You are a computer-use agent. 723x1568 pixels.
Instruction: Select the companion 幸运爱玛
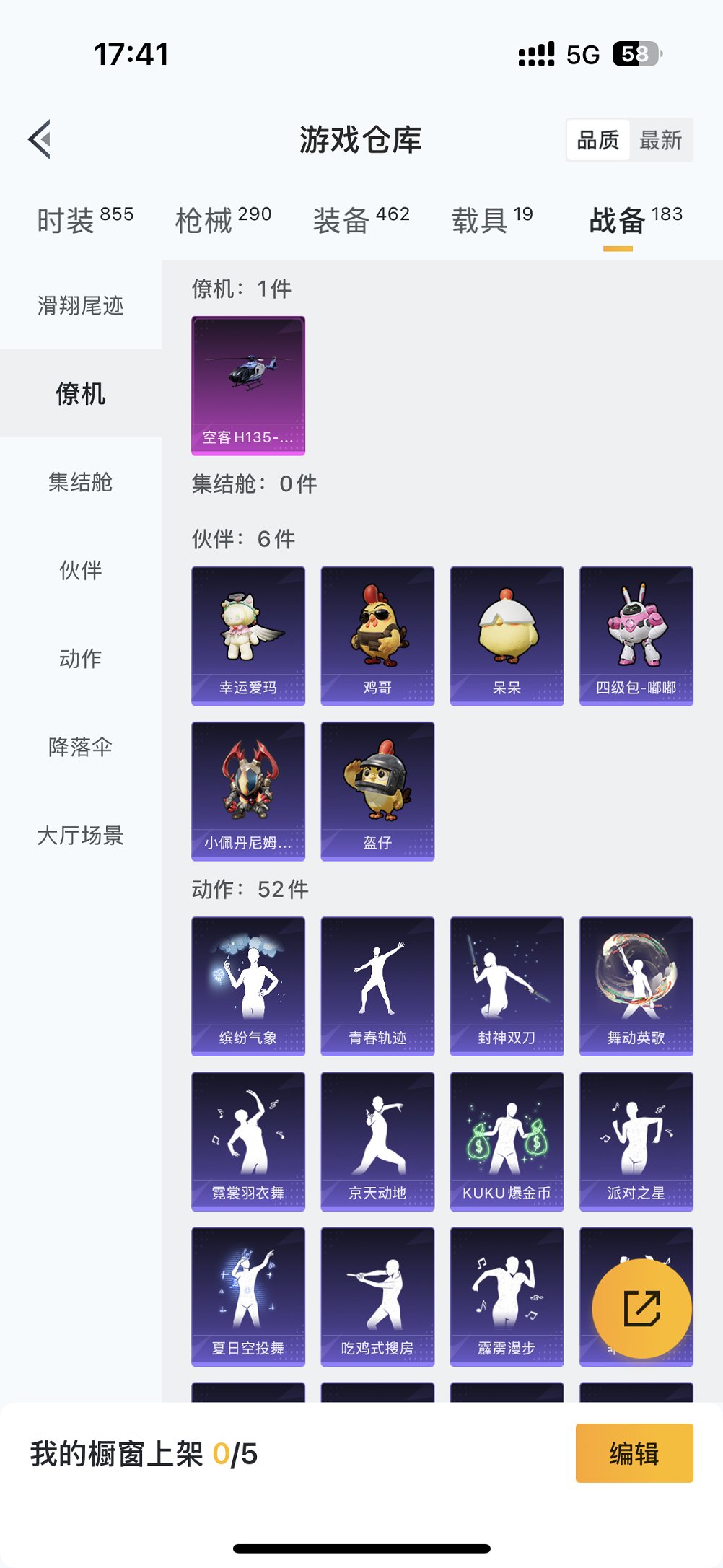[247, 634]
